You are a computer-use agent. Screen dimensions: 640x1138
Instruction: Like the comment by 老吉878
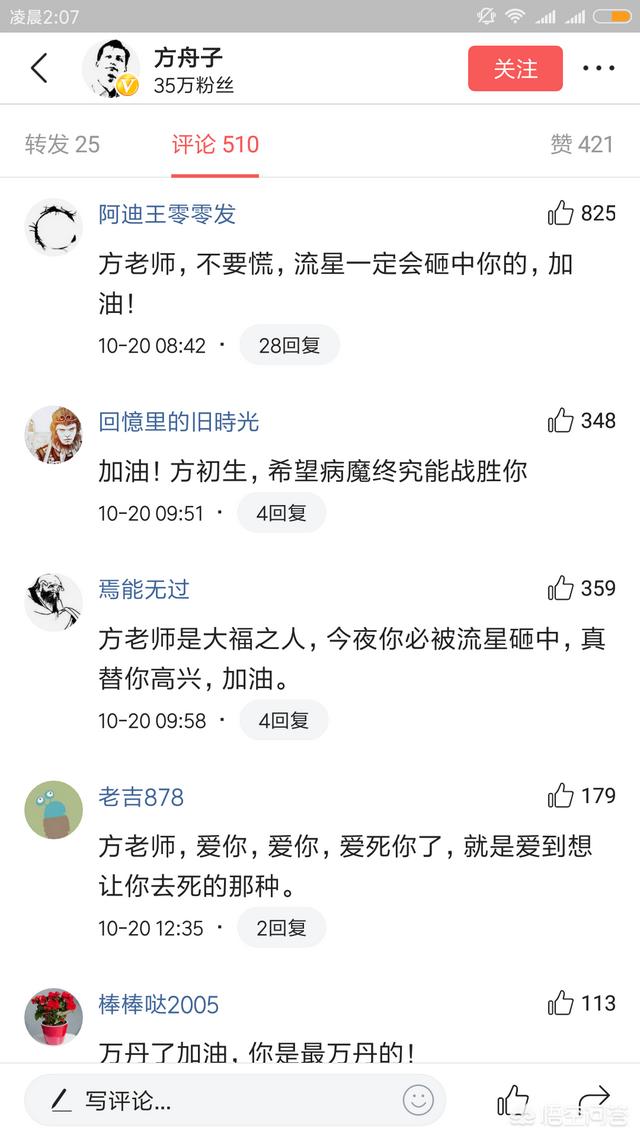561,796
